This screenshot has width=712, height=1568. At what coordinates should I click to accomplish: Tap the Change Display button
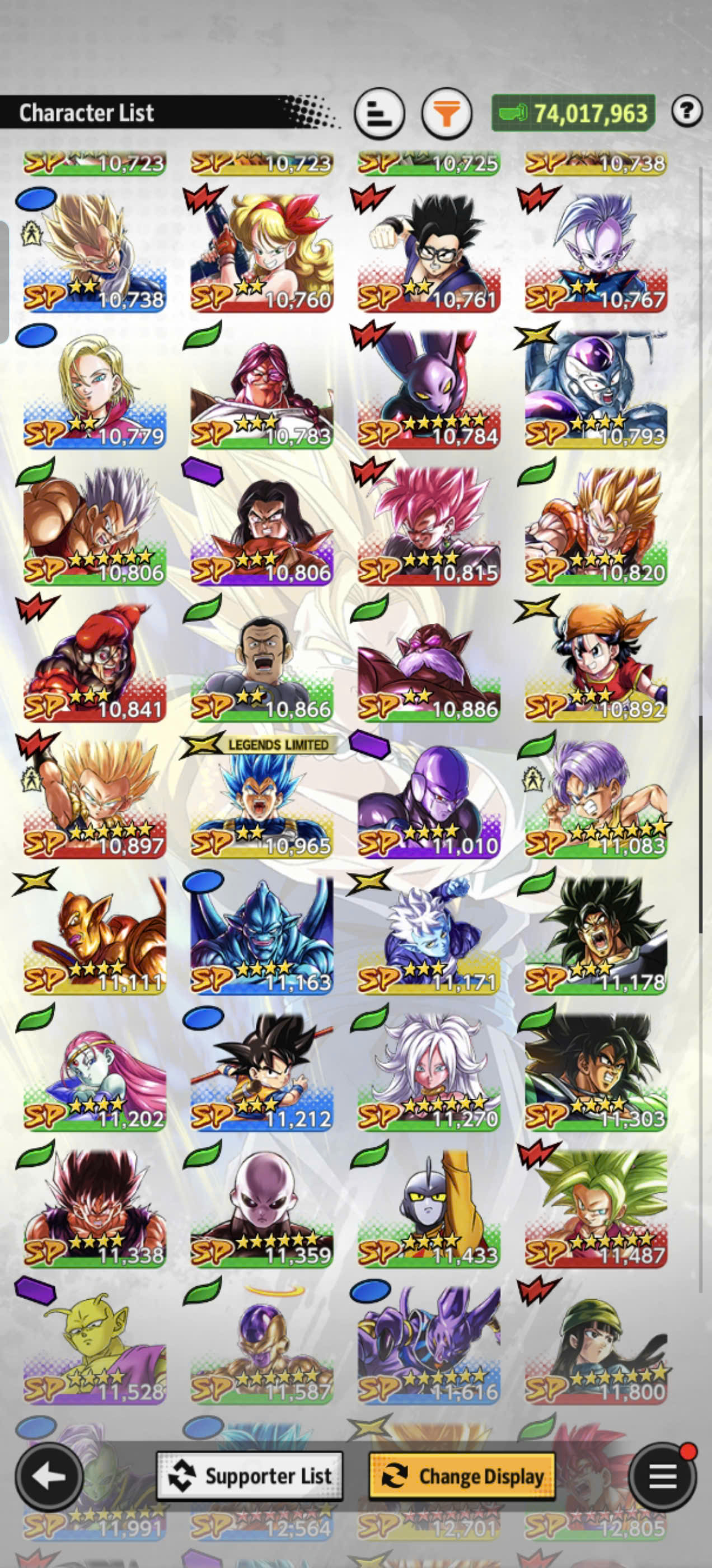pyautogui.click(x=462, y=1476)
